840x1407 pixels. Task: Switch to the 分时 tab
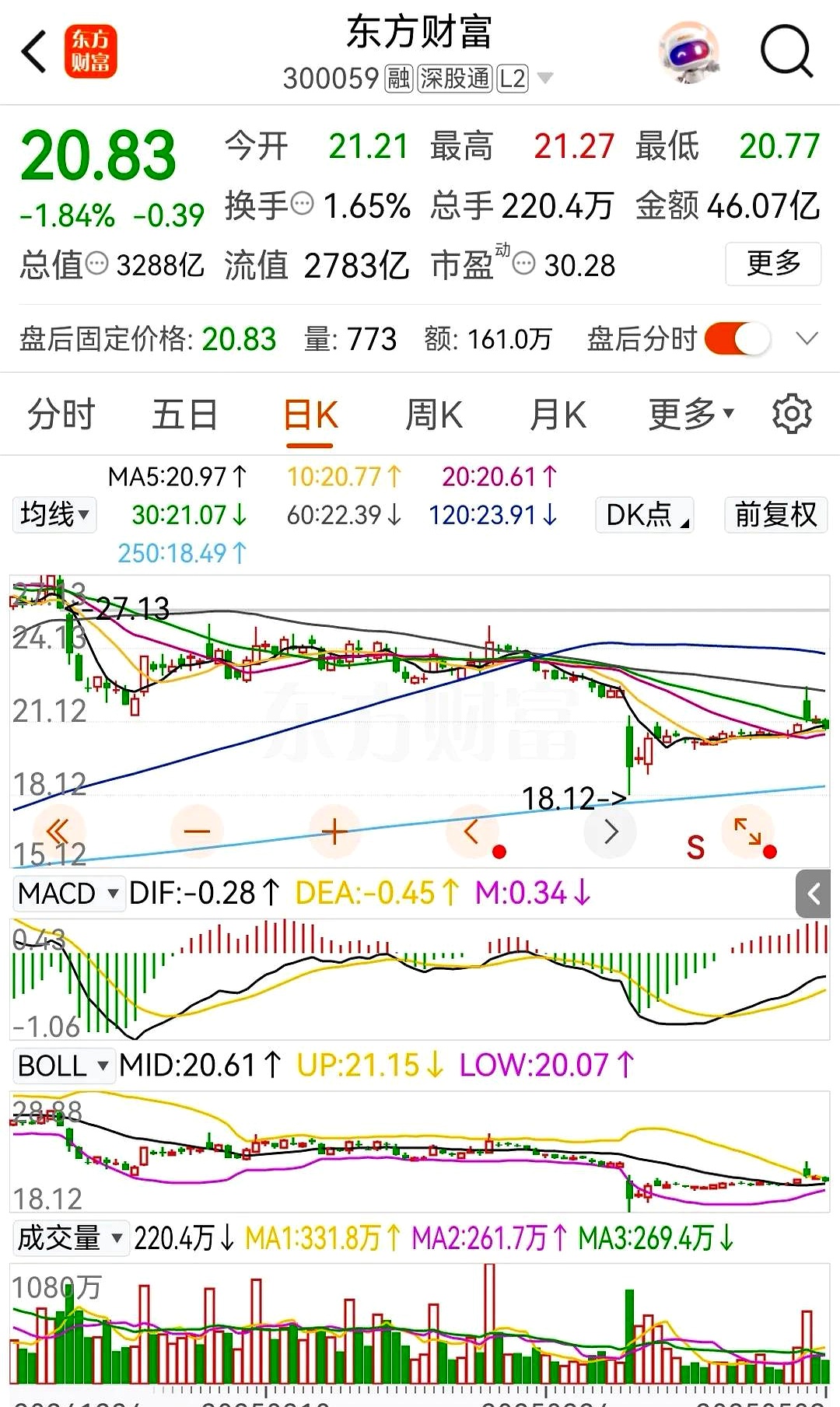coord(62,413)
